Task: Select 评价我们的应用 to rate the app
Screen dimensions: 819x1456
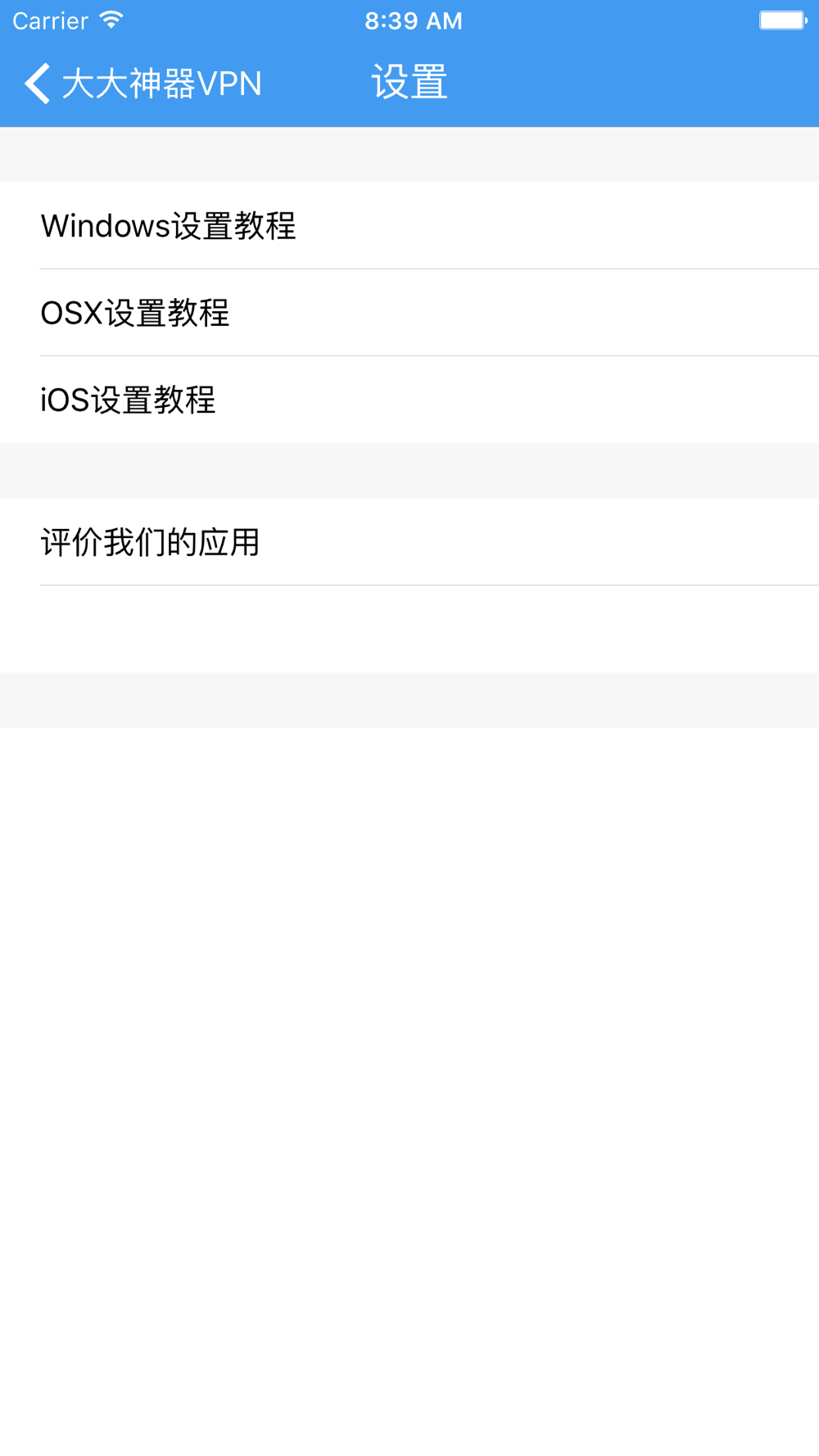Action: (x=151, y=542)
